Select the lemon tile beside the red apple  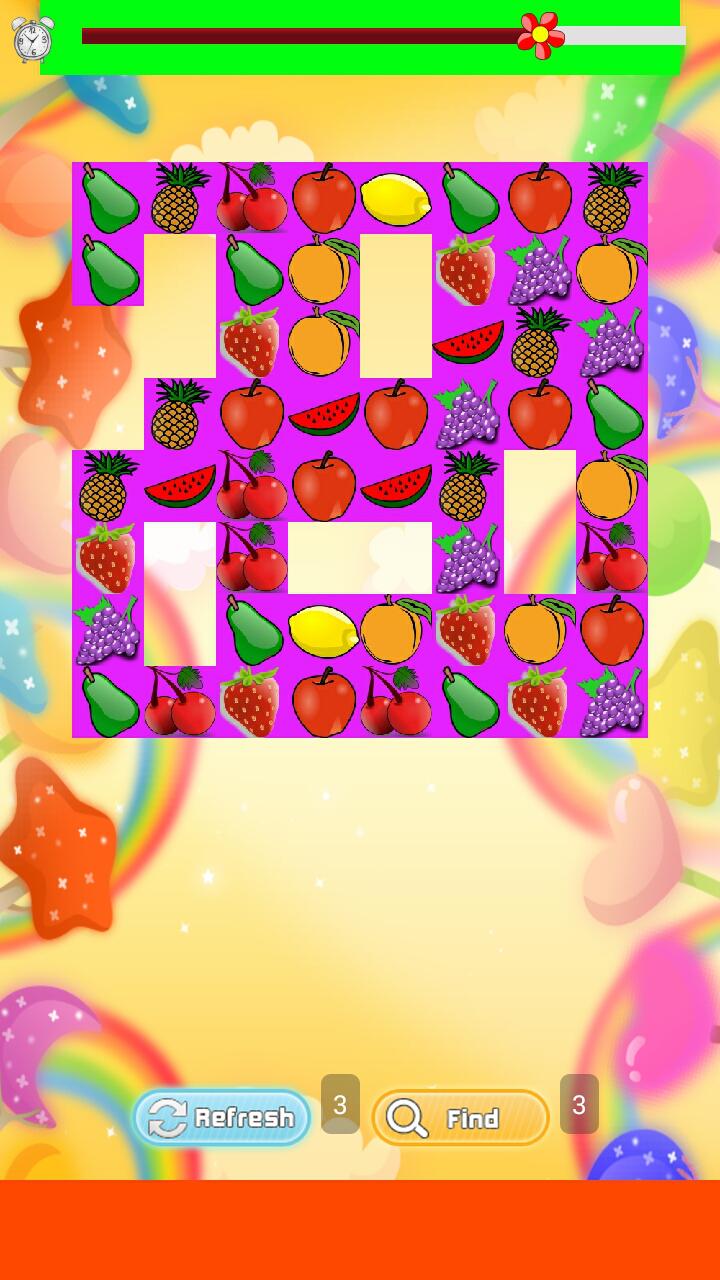pyautogui.click(x=396, y=198)
